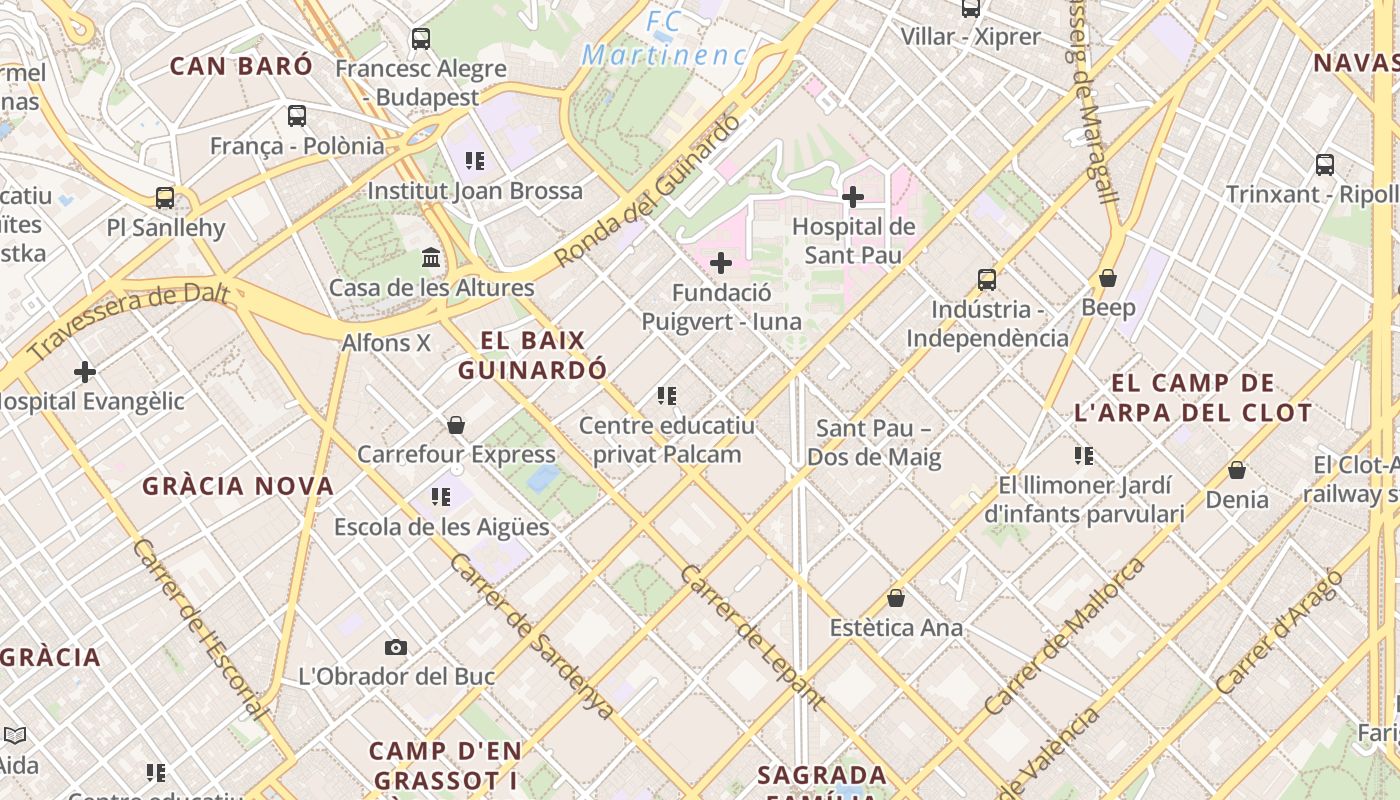Select the Hospital de Sant Pau marker
The width and height of the screenshot is (1400, 800).
tap(853, 197)
